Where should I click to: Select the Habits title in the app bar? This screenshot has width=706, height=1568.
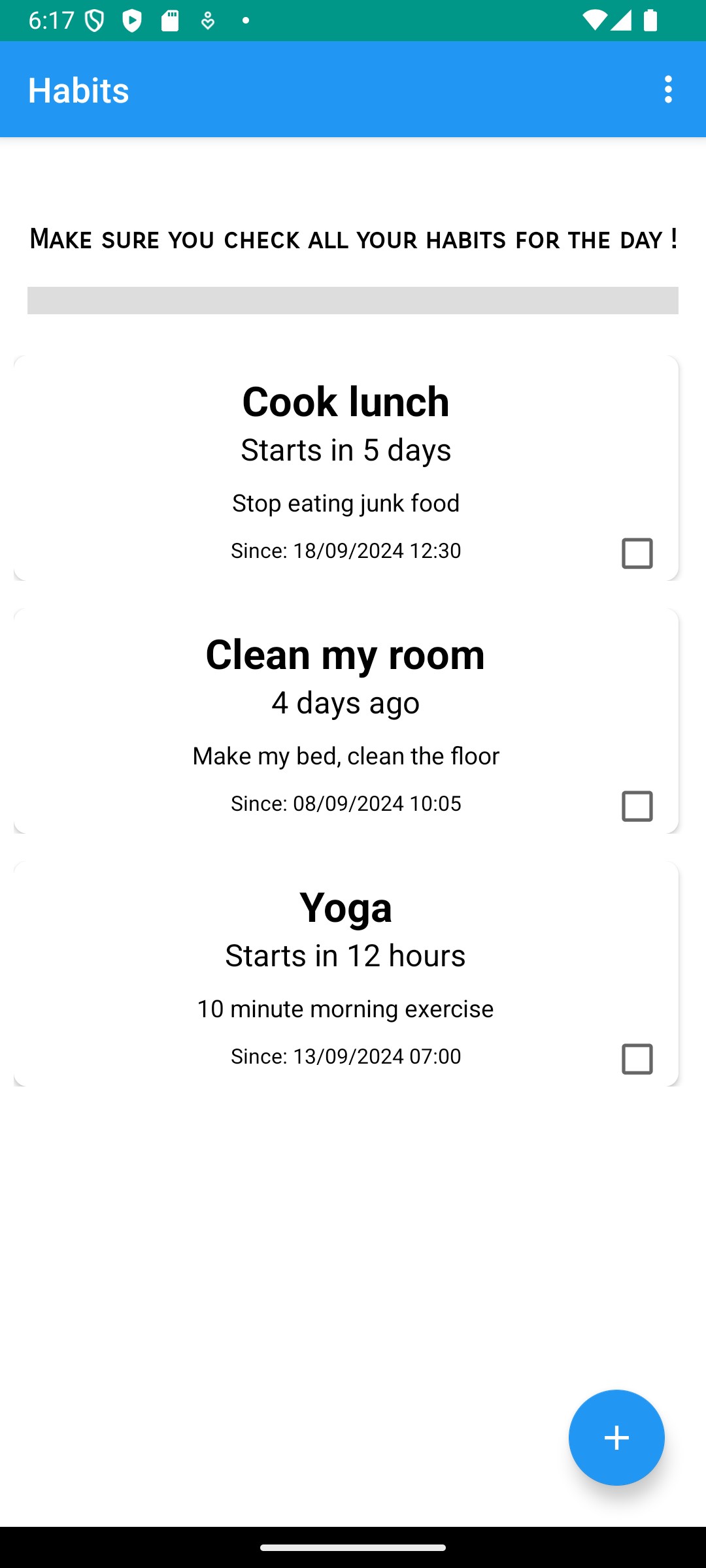pyautogui.click(x=78, y=90)
